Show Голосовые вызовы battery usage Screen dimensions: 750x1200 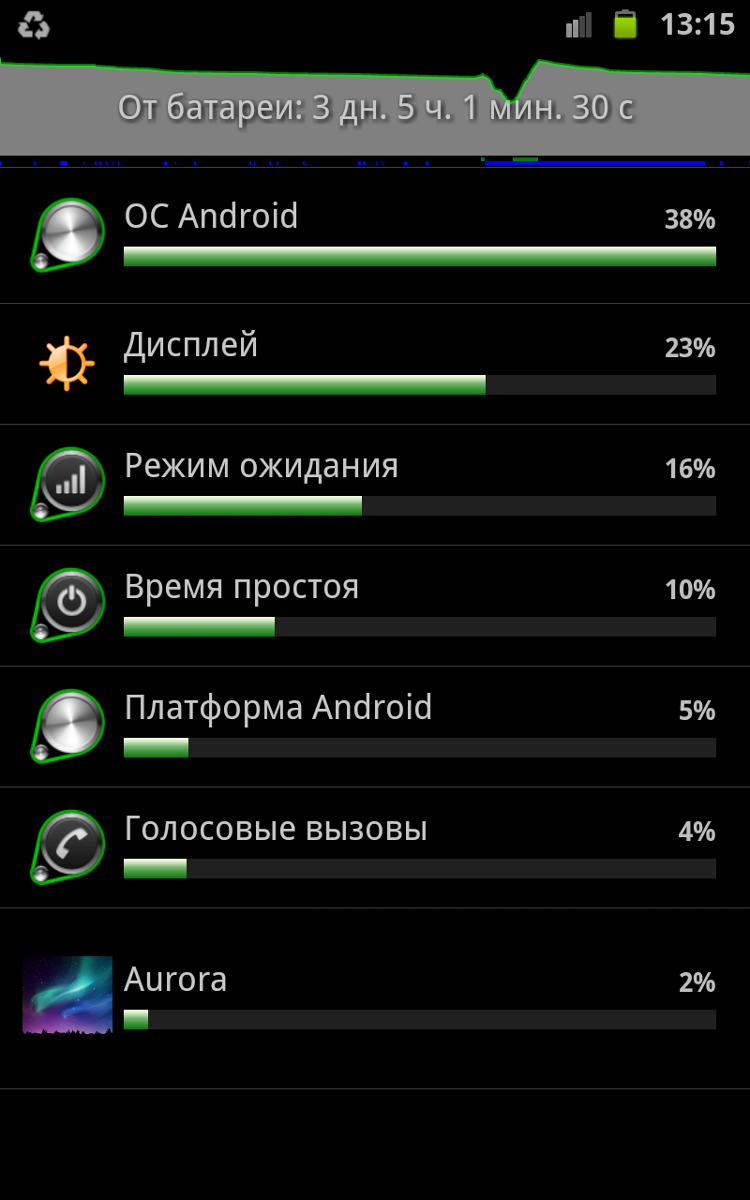point(375,848)
